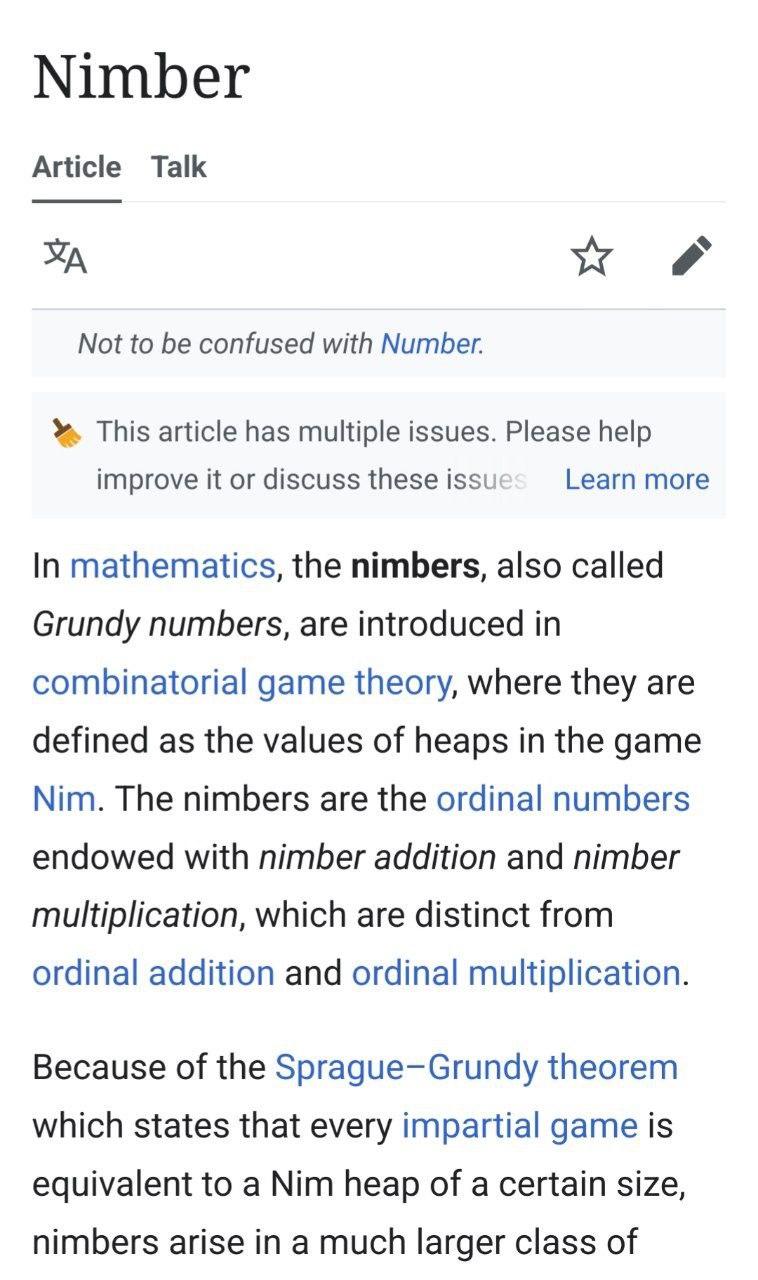Open the Sprague–Grundy theorem link
This screenshot has width=758, height=1280.
tap(476, 1068)
